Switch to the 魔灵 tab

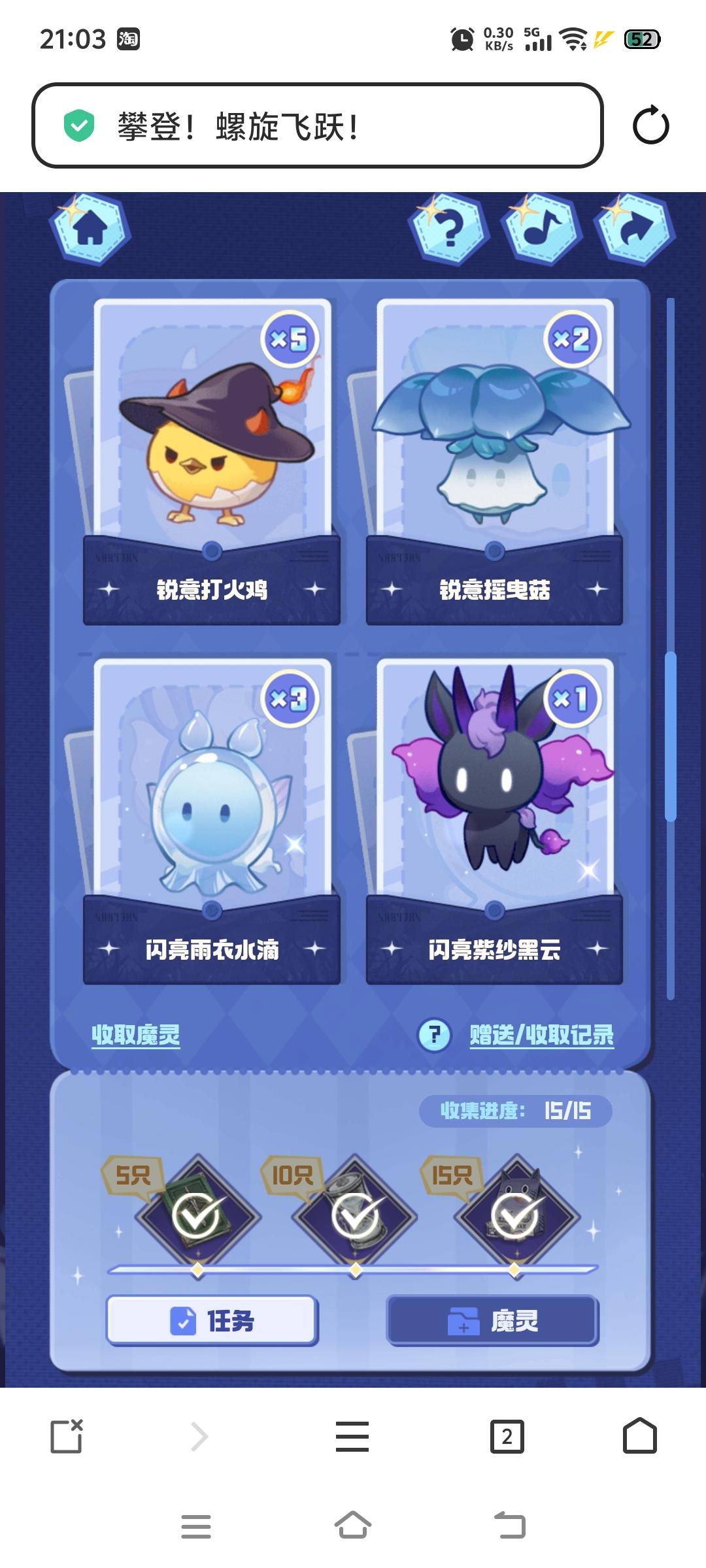(x=493, y=1321)
